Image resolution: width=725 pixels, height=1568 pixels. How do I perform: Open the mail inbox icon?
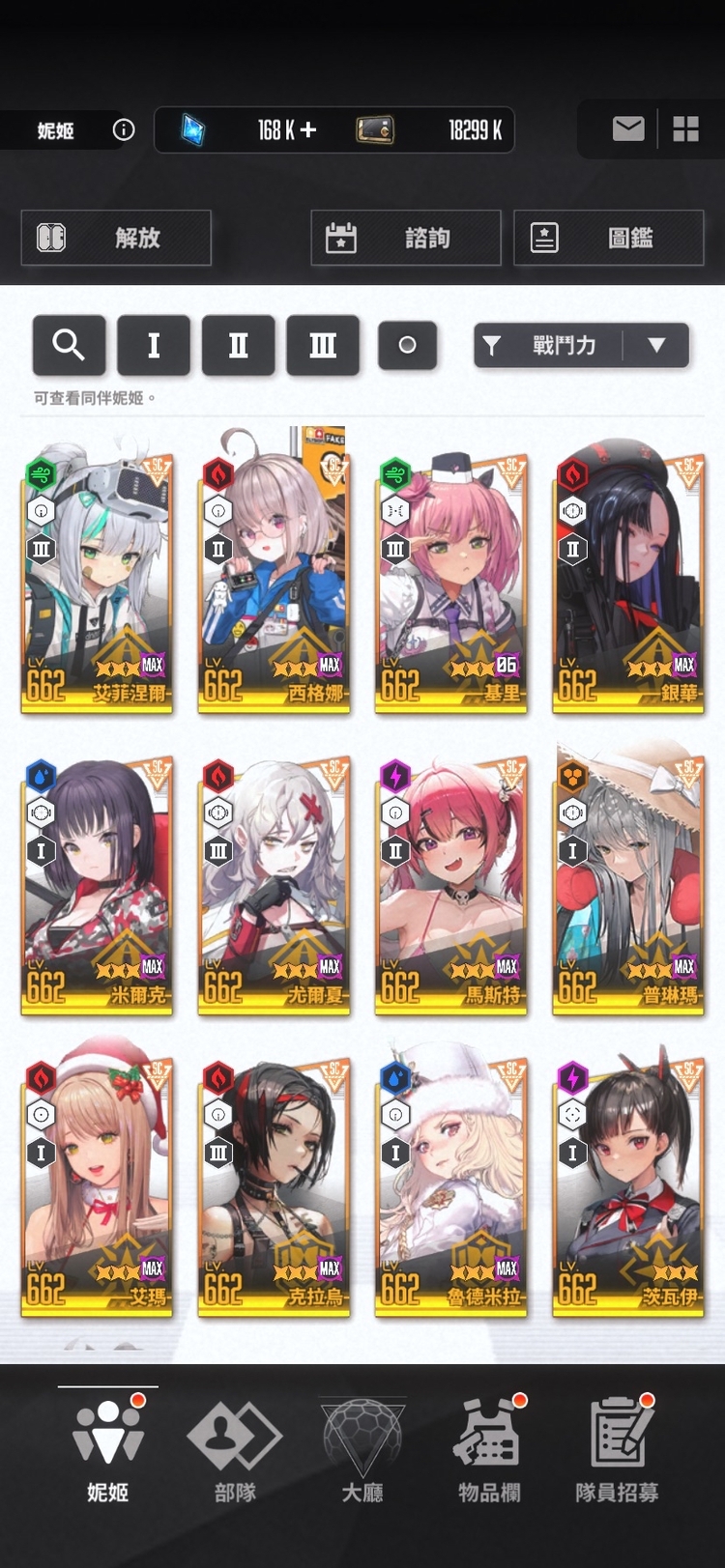[x=628, y=128]
